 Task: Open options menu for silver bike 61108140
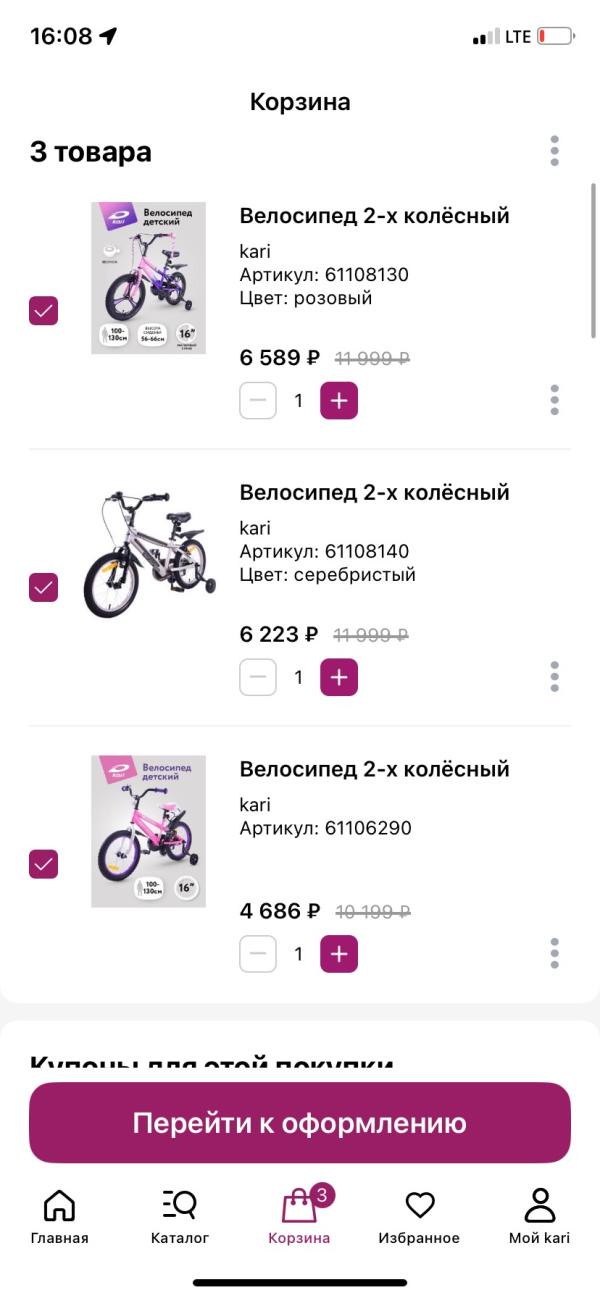[554, 677]
